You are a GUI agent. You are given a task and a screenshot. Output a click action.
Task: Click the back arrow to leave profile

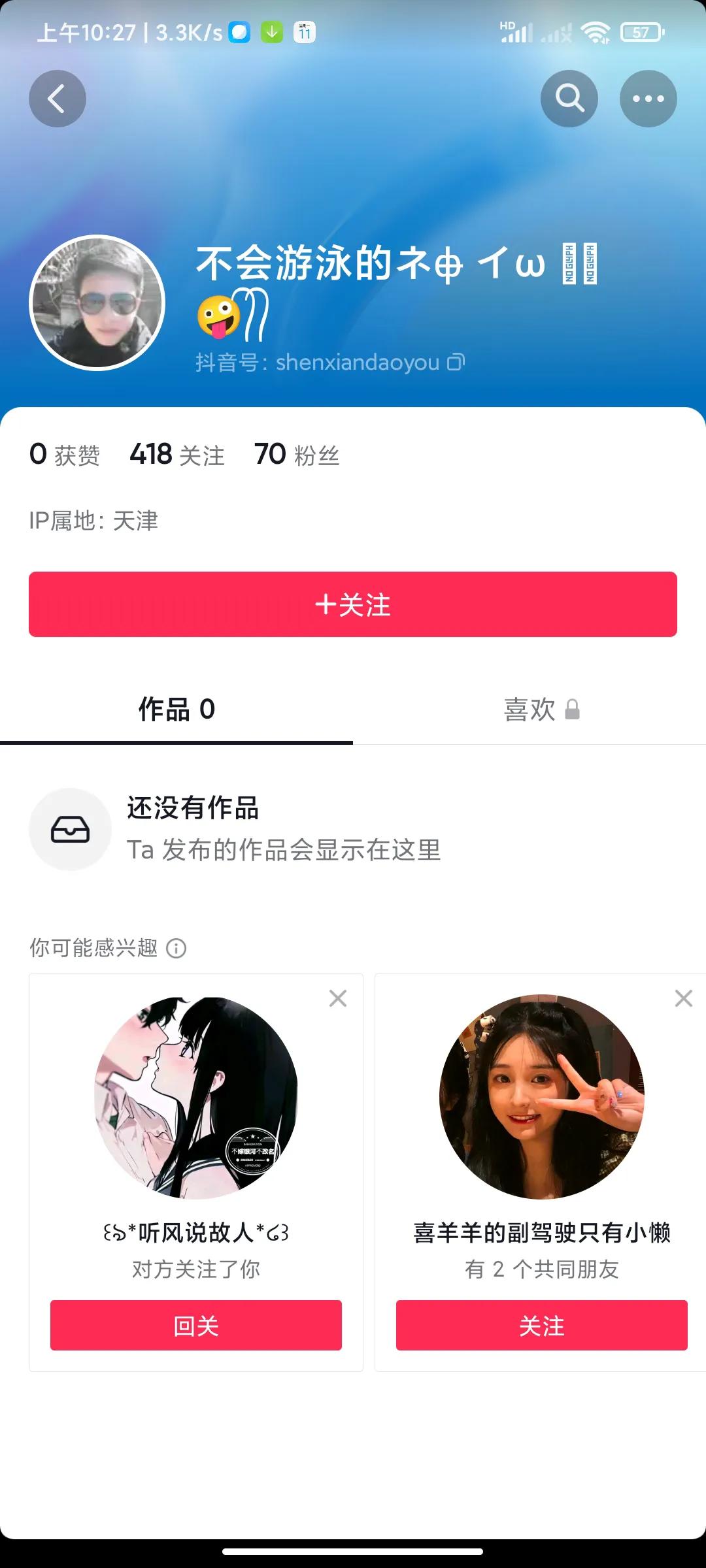point(57,98)
